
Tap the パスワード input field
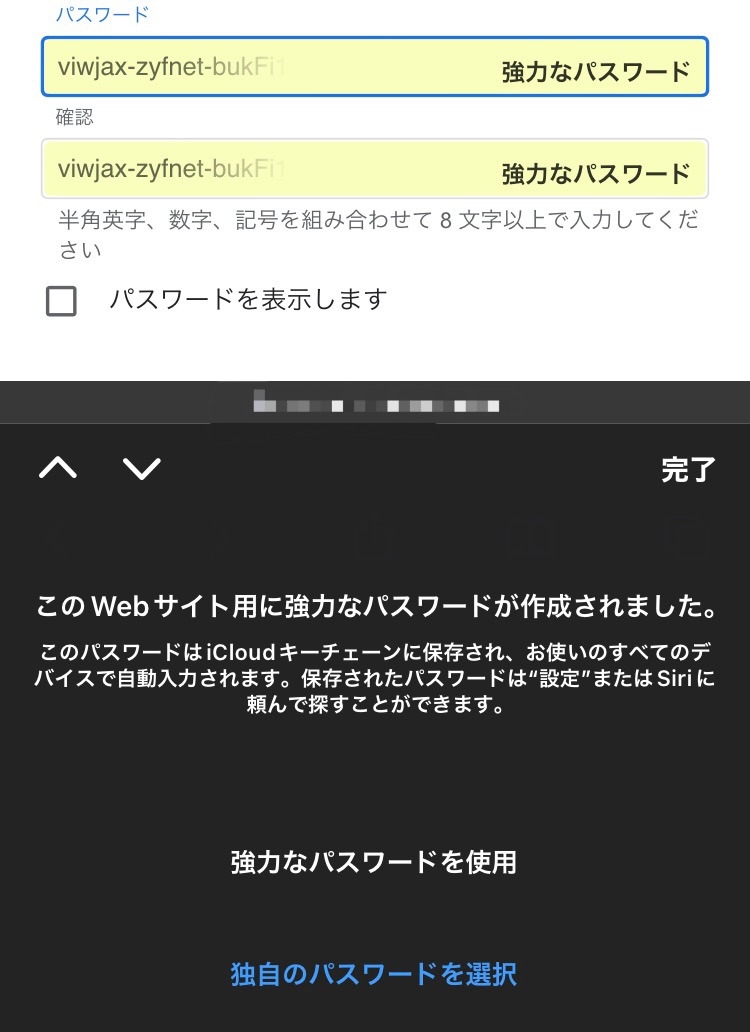[x=374, y=68]
